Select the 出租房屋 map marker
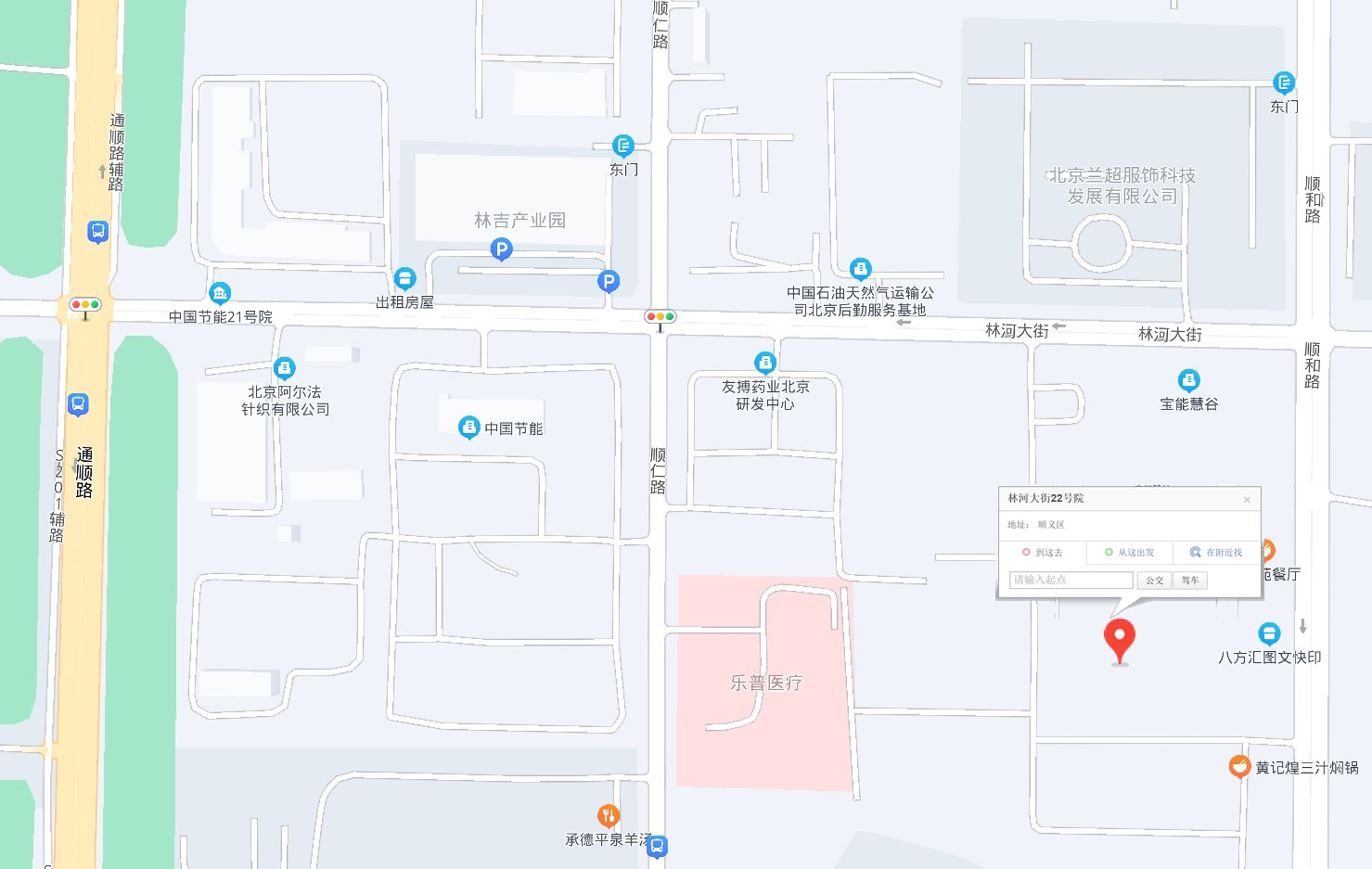 pyautogui.click(x=404, y=278)
